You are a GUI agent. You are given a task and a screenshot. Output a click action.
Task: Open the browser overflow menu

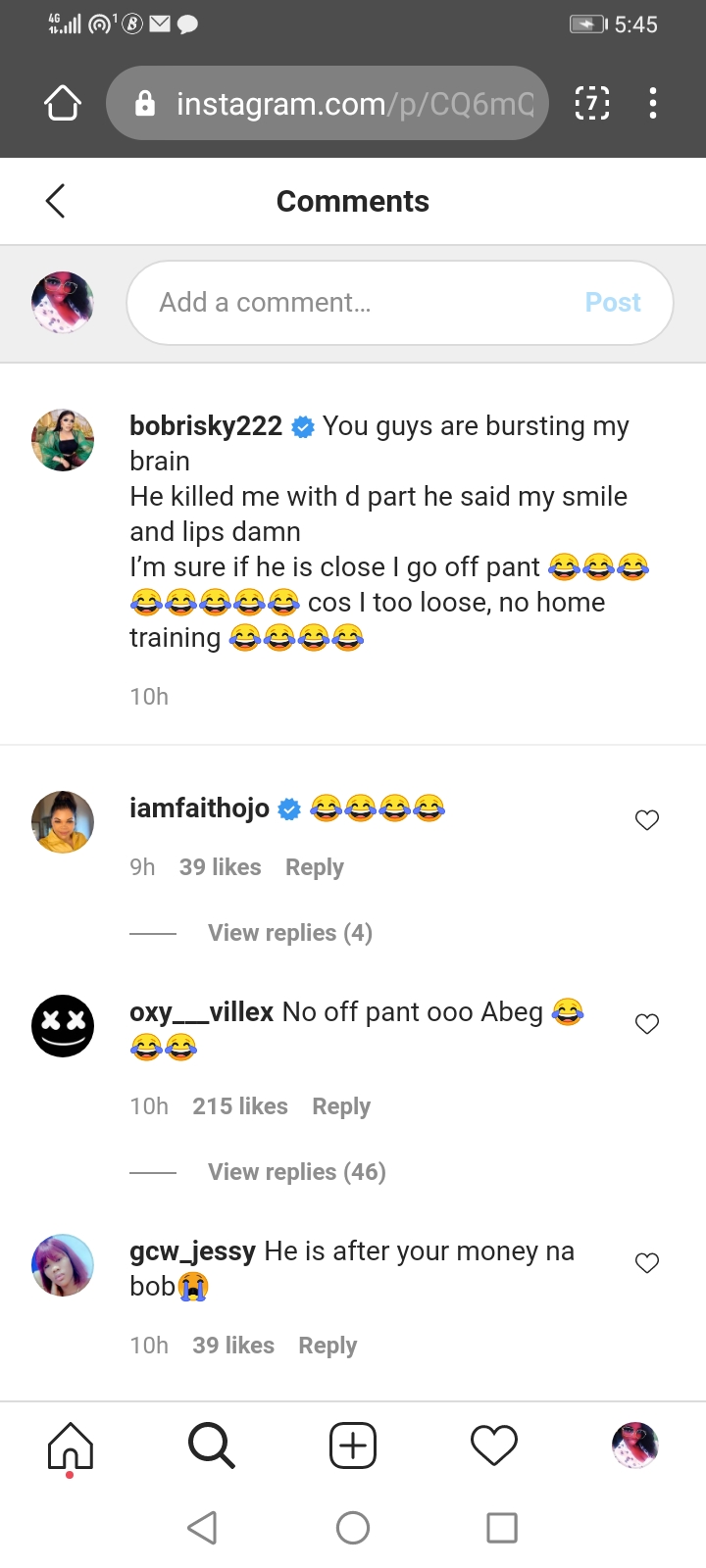point(653,103)
